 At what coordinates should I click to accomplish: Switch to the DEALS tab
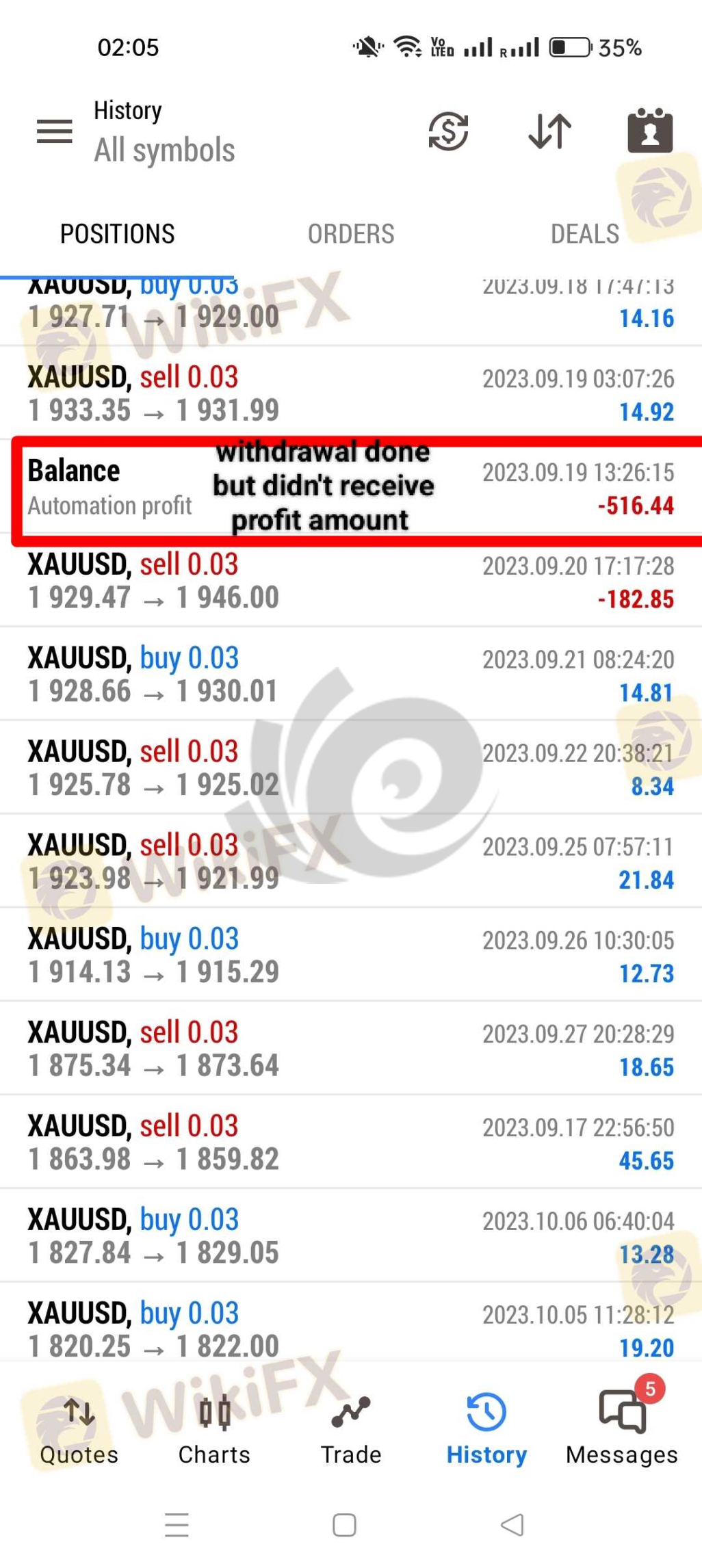[x=584, y=234]
